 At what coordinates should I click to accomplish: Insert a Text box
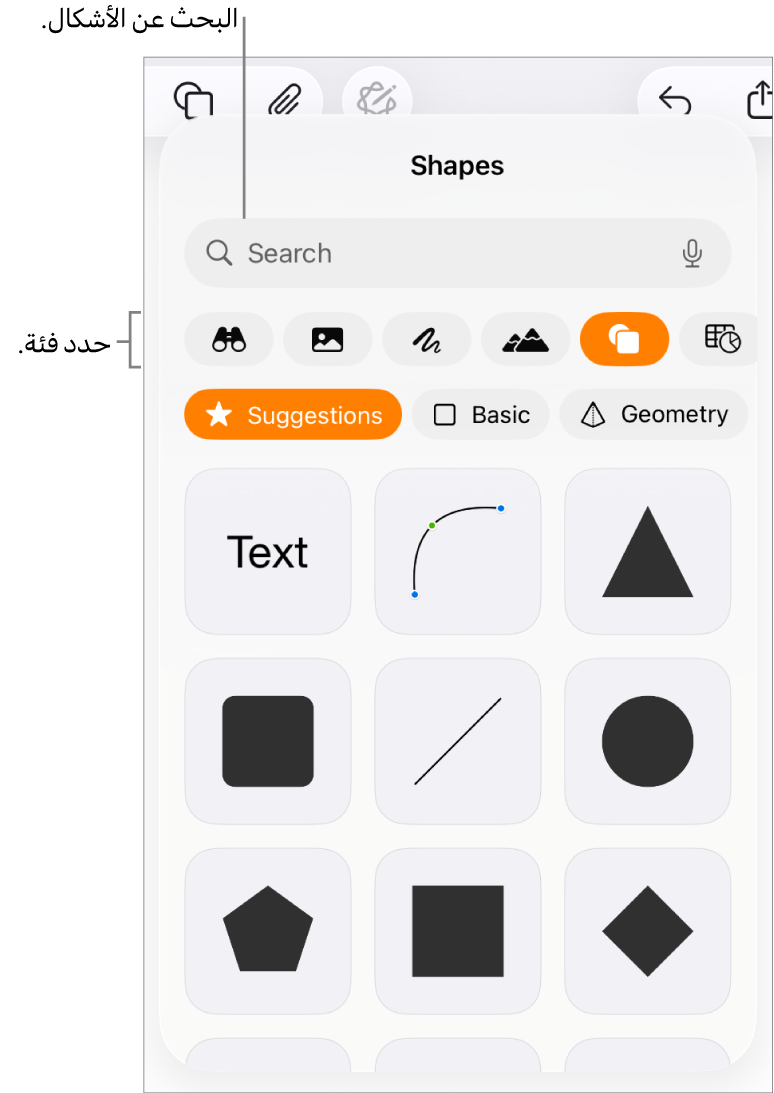[x=268, y=552]
